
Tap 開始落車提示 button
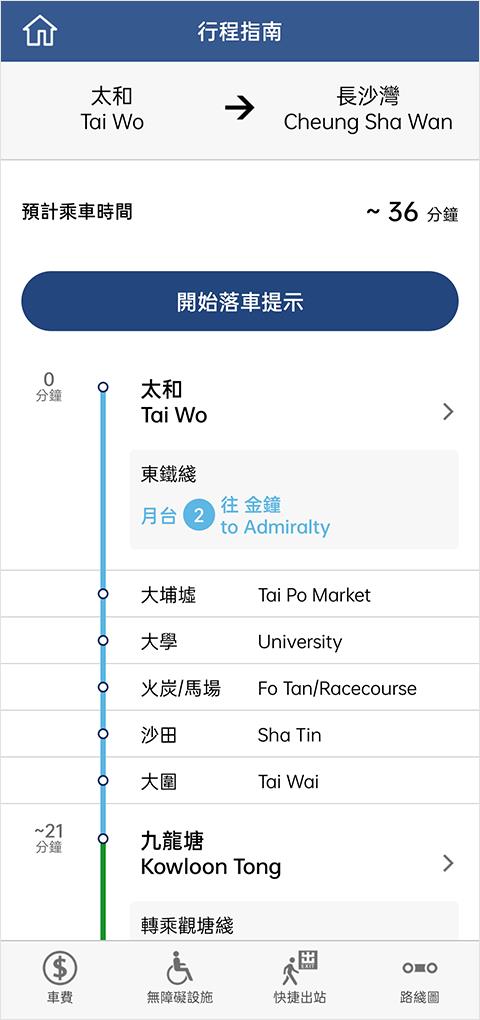coord(240,302)
